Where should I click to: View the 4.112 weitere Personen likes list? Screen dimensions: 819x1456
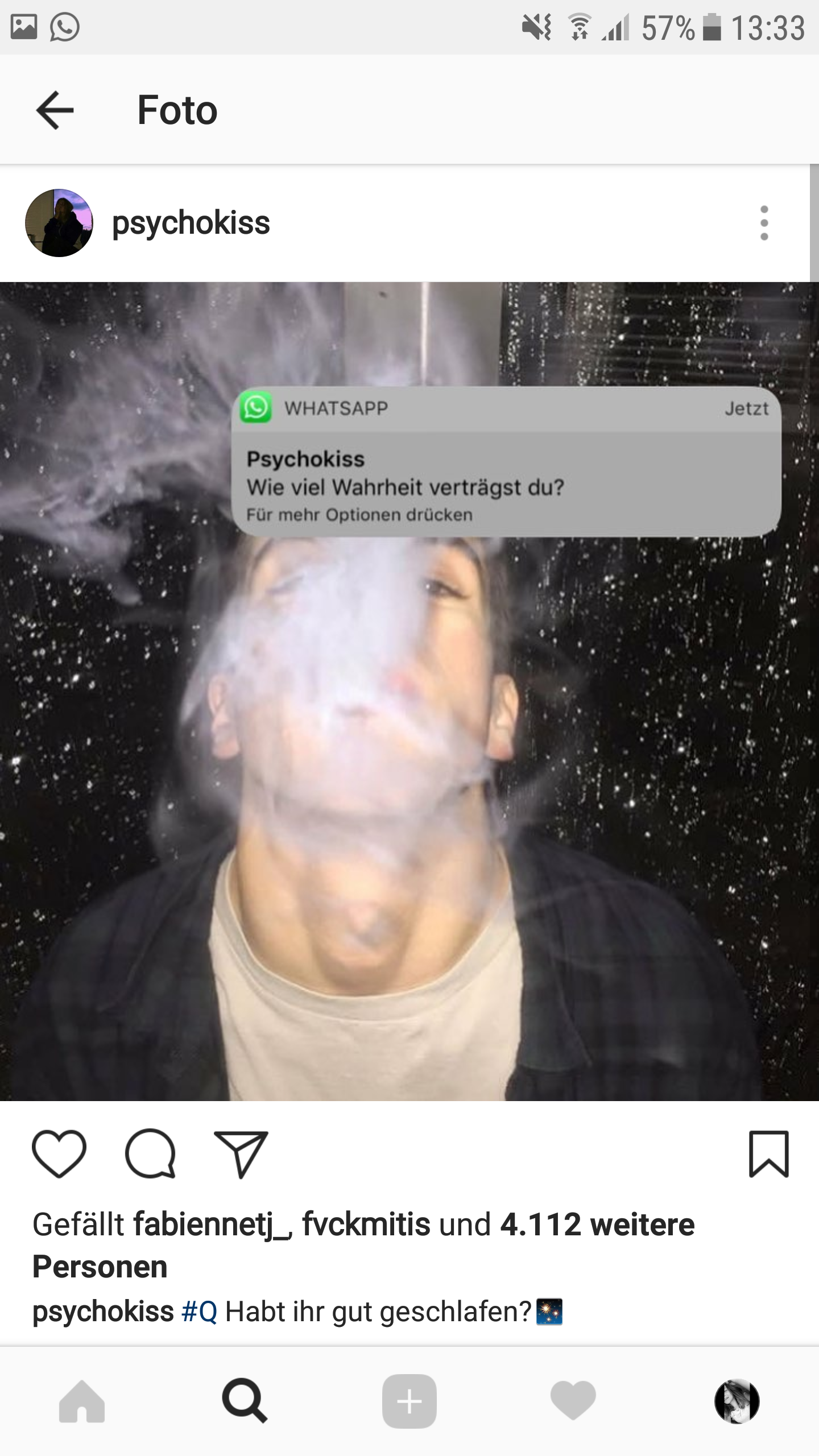(596, 1225)
